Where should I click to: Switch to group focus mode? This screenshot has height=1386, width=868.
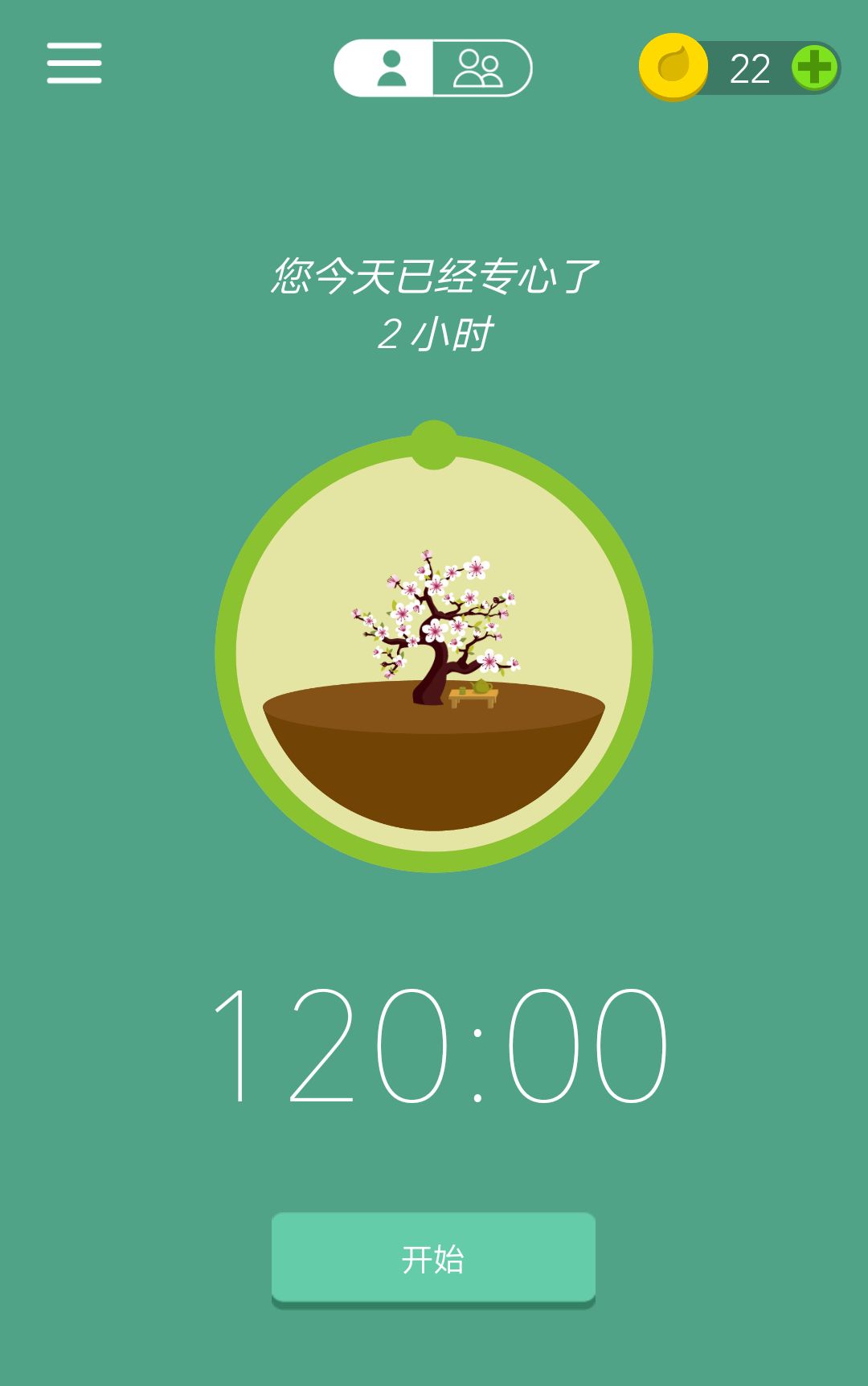coord(482,68)
